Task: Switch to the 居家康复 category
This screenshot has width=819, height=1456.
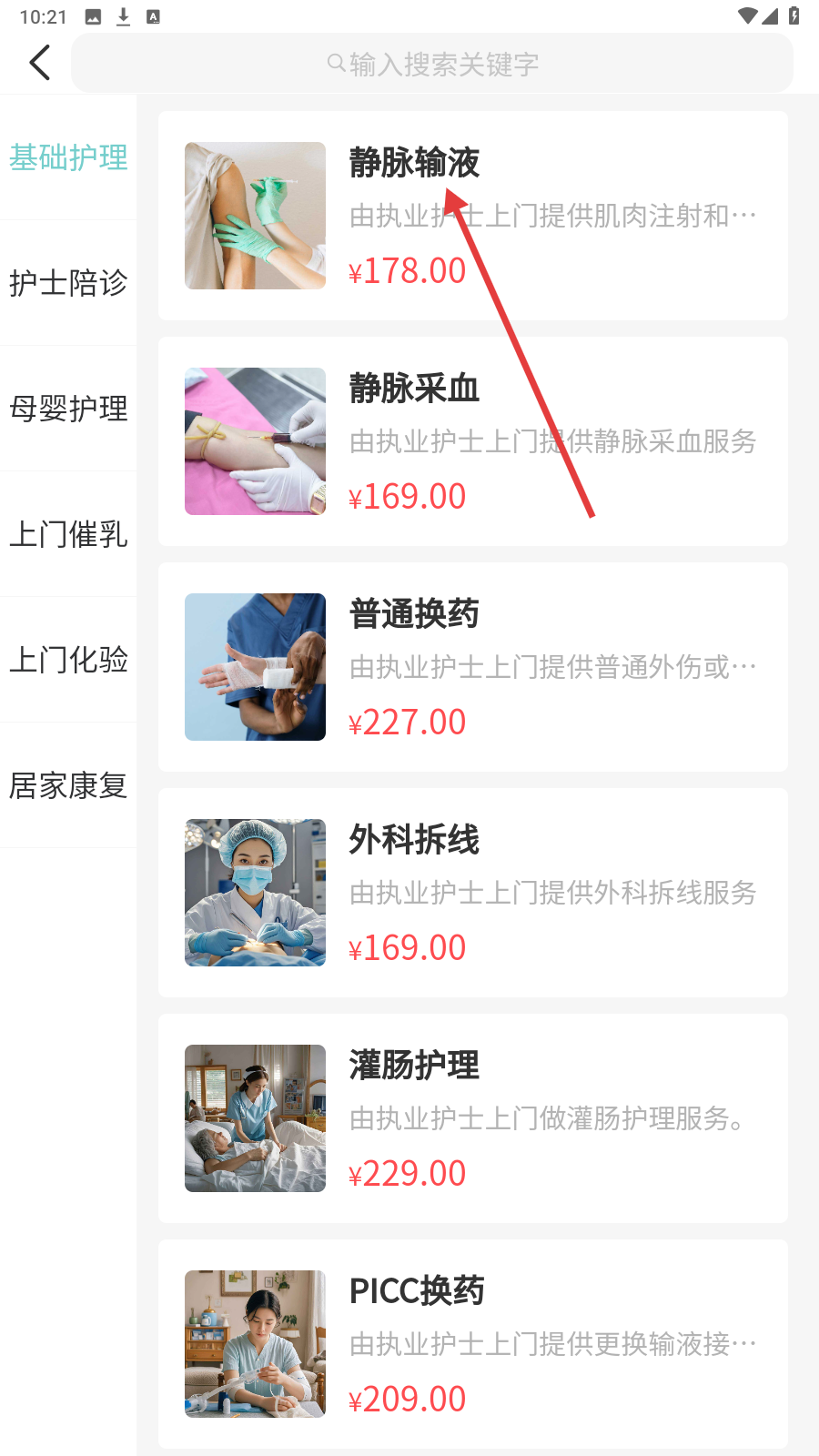Action: pyautogui.click(x=68, y=785)
